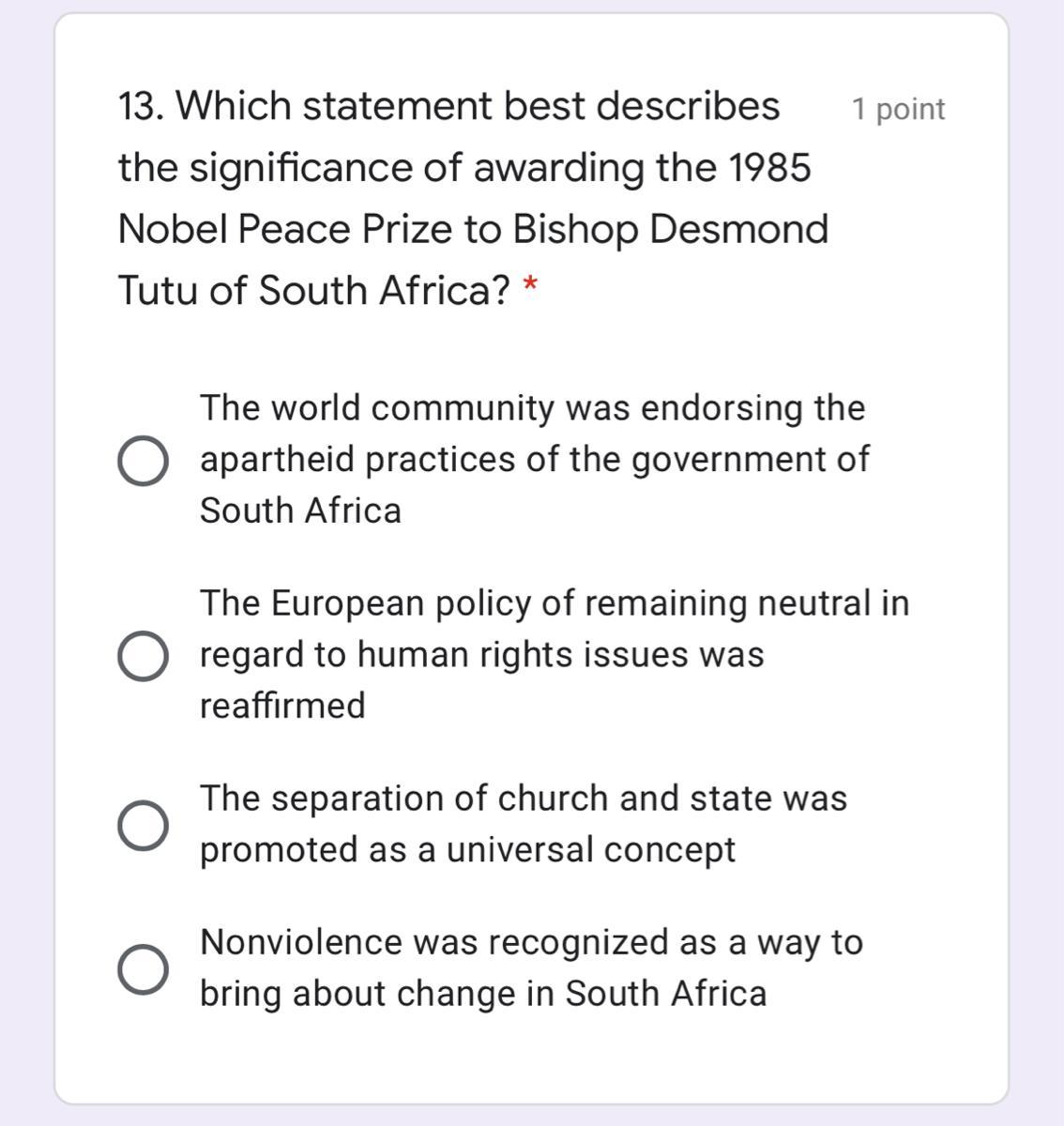Select the option about endorsing apartheid practices
Image resolution: width=1064 pixels, height=1126 pixels.
[x=144, y=461]
